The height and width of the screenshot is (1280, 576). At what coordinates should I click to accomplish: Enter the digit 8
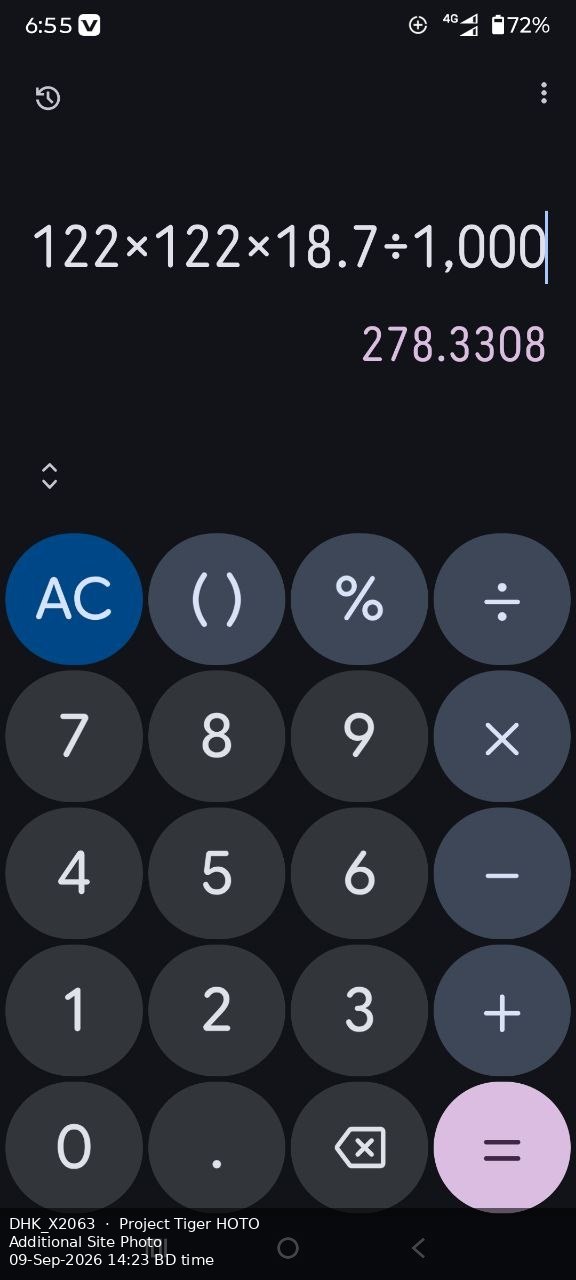click(x=217, y=736)
